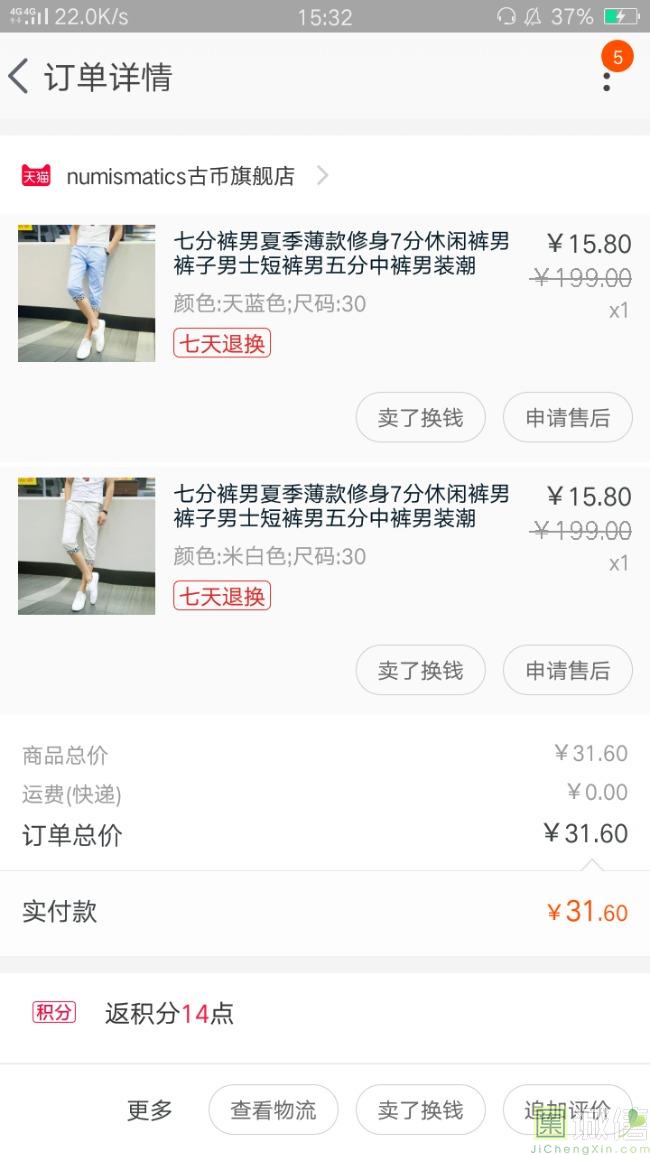Request 申请售后 for the 米白色 pants
The width and height of the screenshot is (650, 1155).
567,670
